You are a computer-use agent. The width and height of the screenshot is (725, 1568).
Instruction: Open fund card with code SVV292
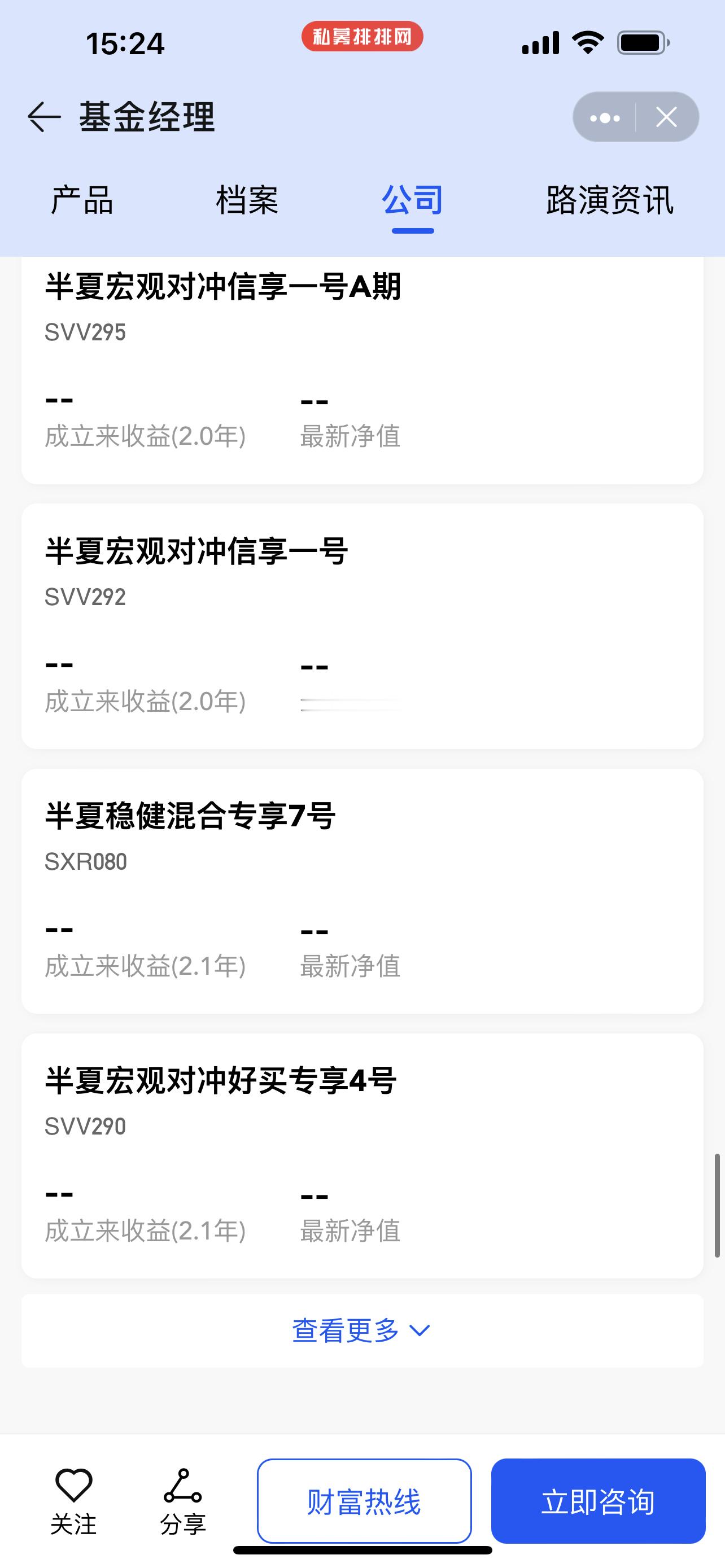362,626
